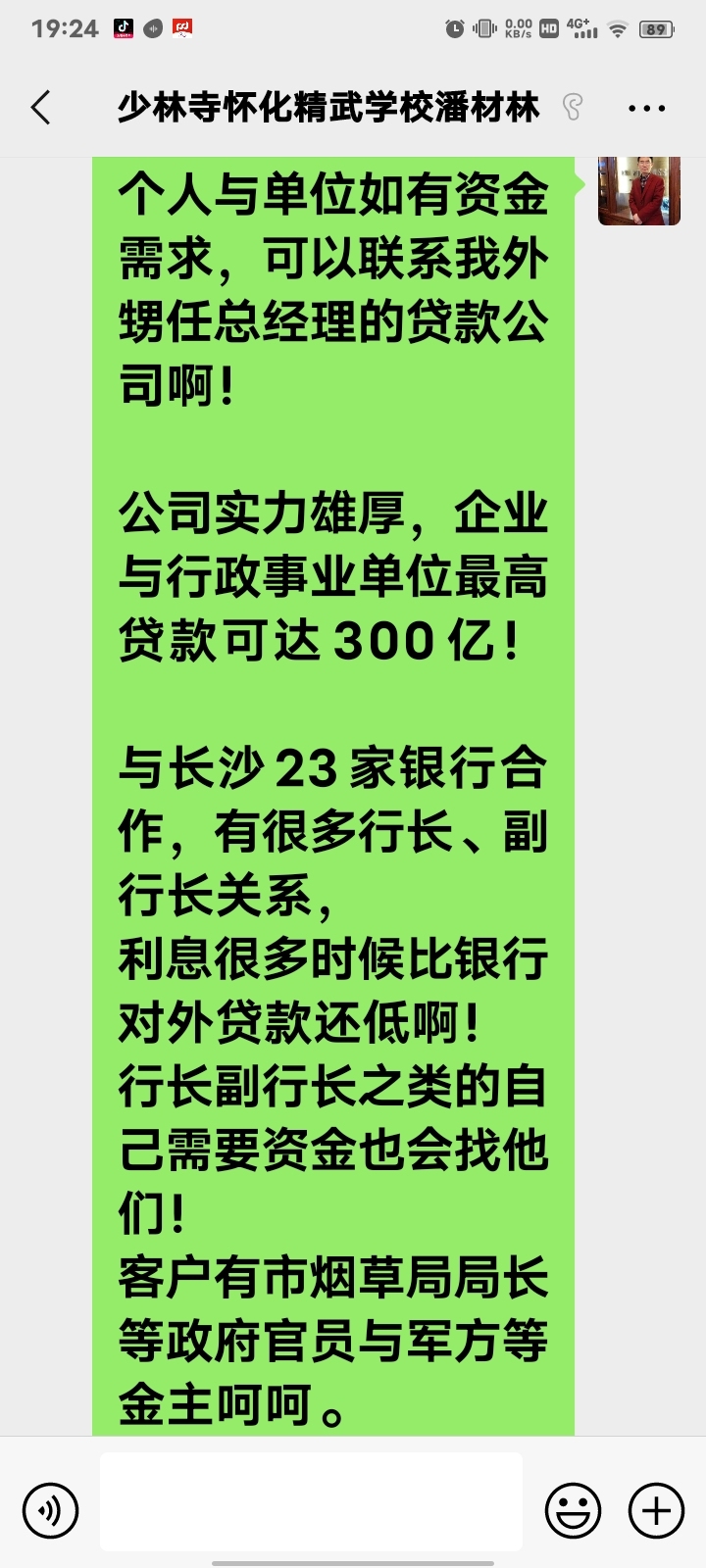Screen dimensions: 706x1568
Task: Open the plus attachments menu
Action: click(656, 1510)
